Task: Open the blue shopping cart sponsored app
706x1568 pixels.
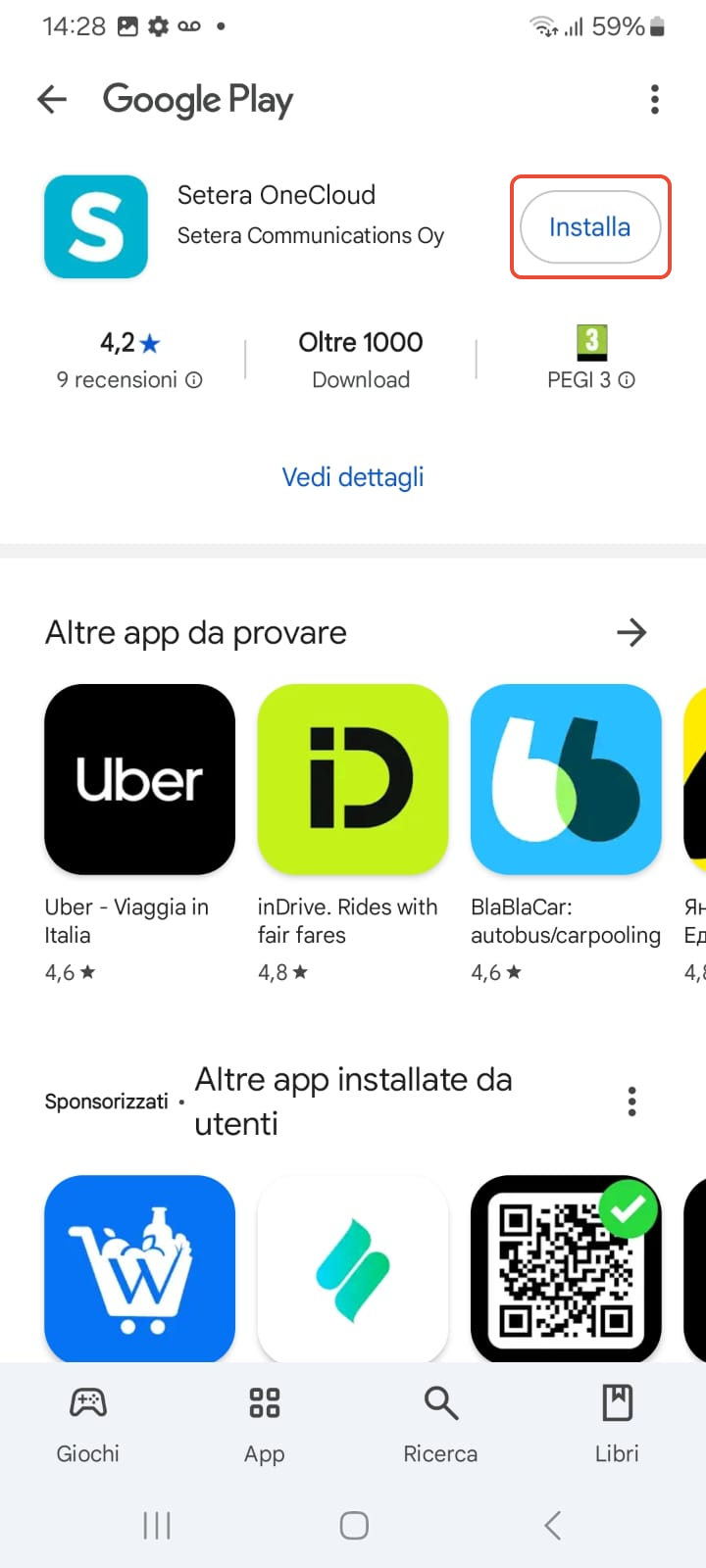Action: point(139,1267)
